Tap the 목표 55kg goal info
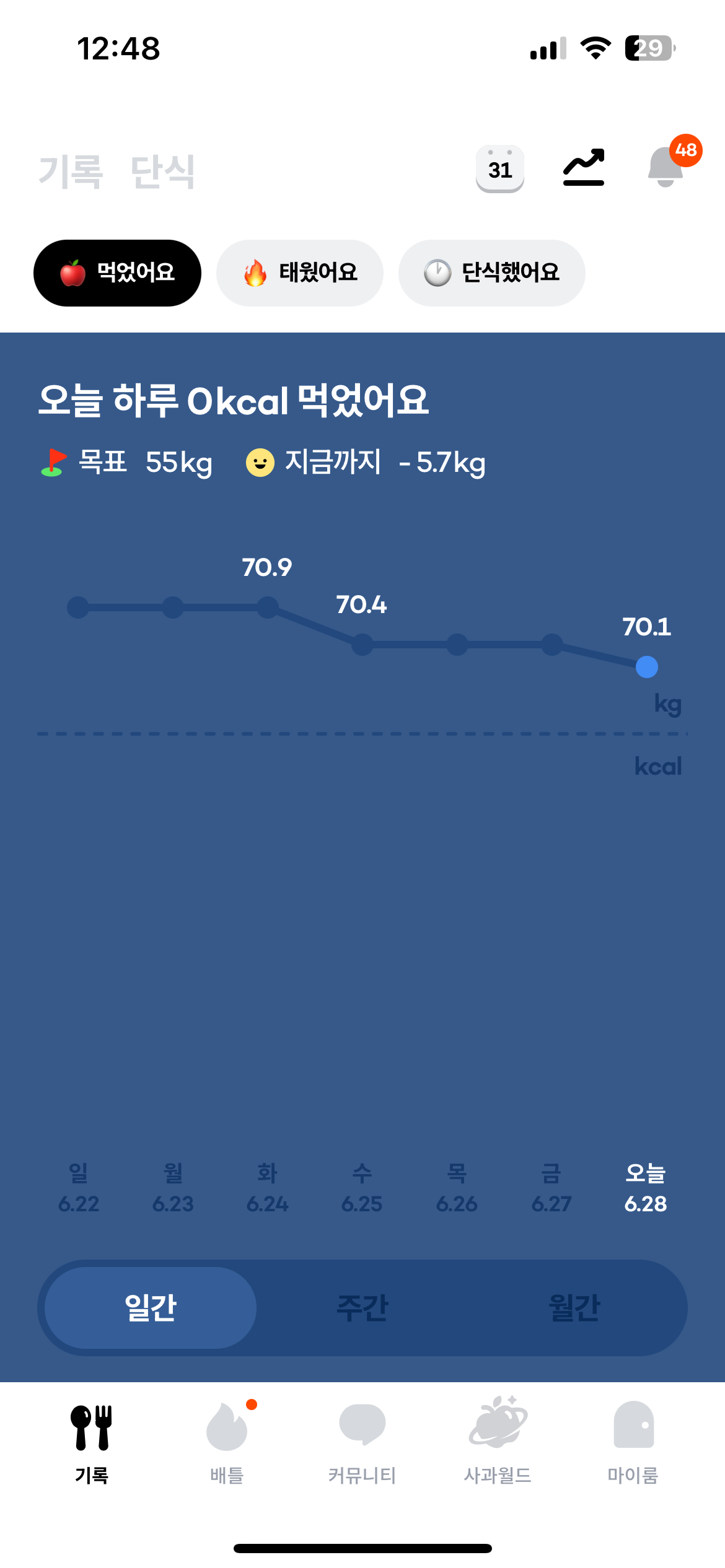725x1568 pixels. [126, 463]
